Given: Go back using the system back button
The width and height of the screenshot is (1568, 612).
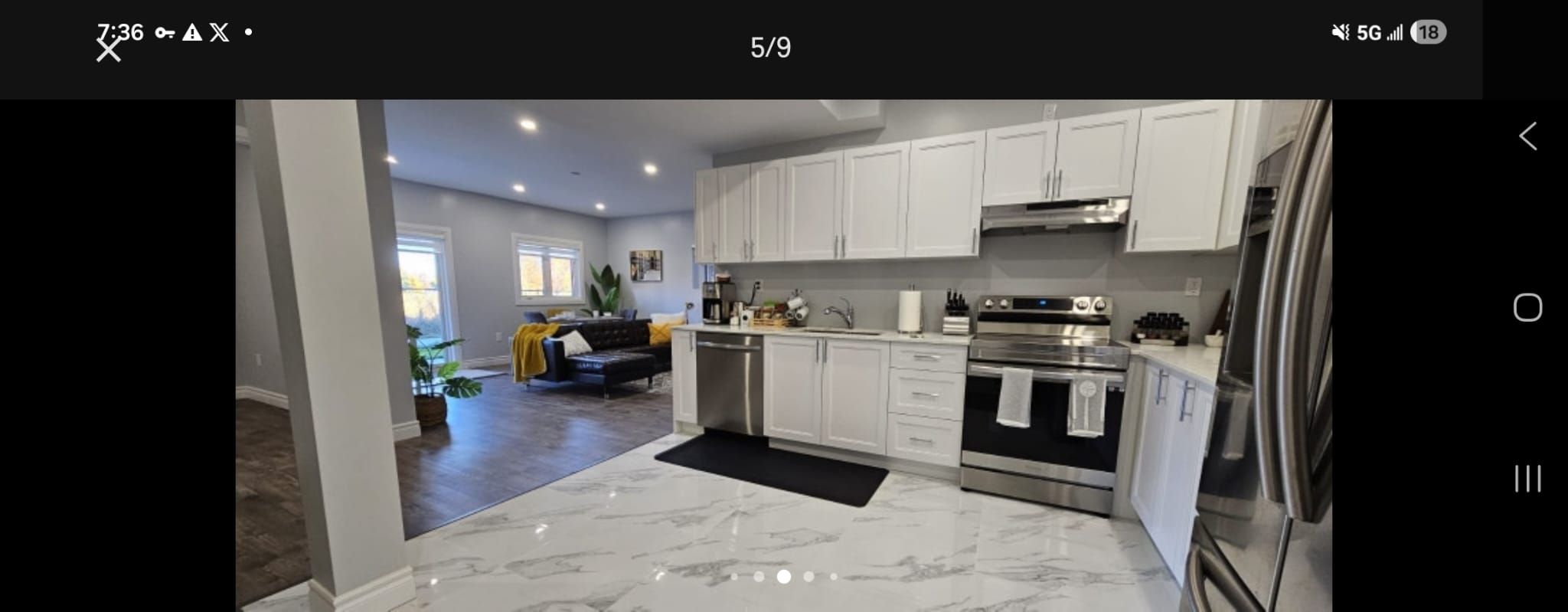Looking at the screenshot, I should [x=1527, y=136].
